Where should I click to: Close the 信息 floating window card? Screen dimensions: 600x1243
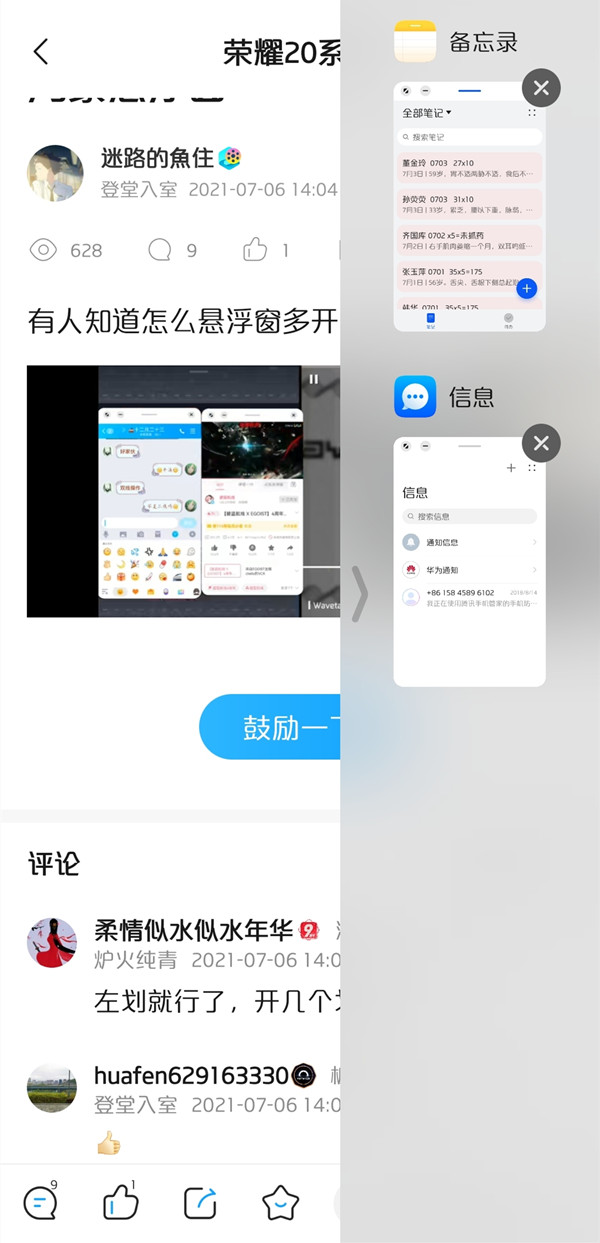[x=541, y=443]
